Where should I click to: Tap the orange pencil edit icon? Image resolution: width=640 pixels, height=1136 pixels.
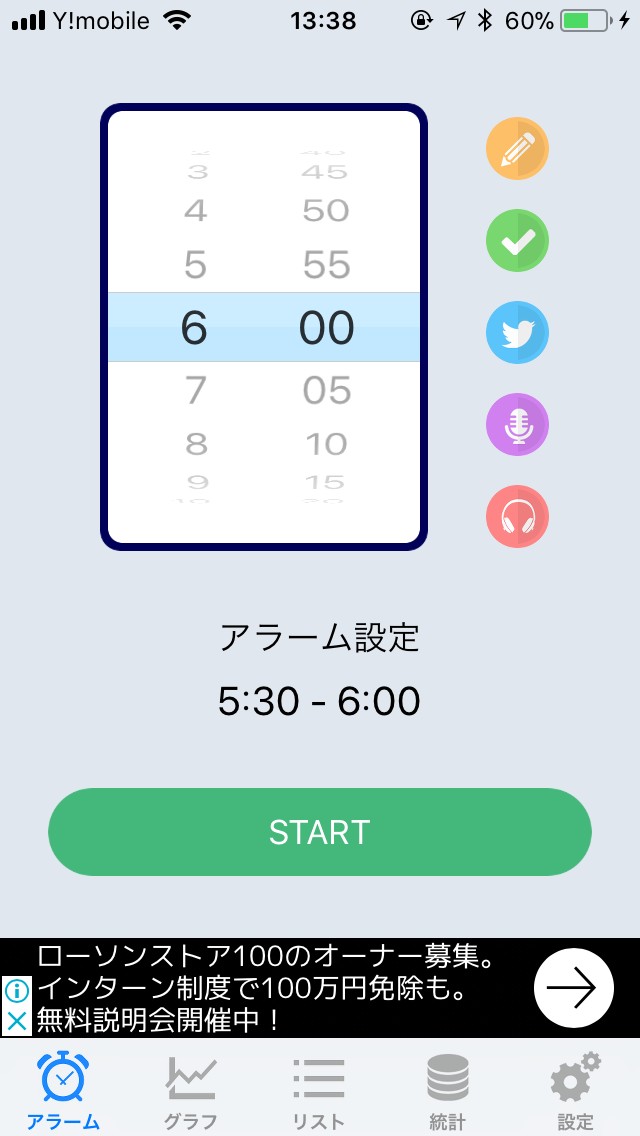click(x=517, y=149)
